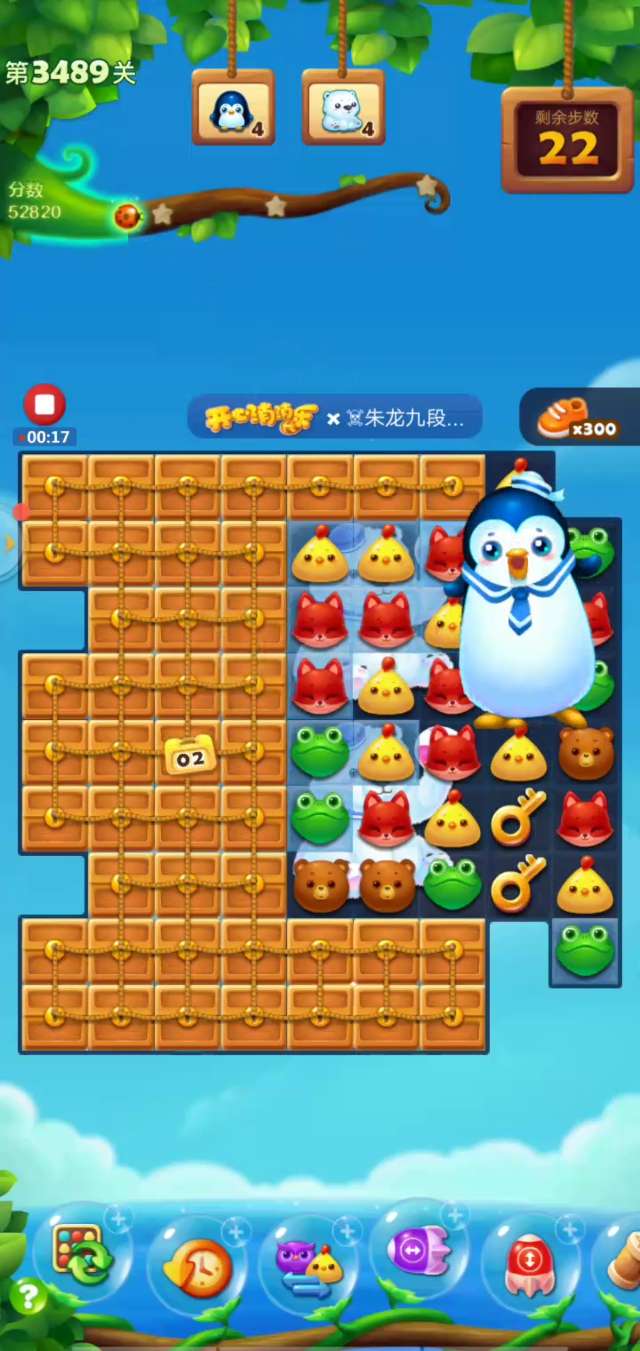Select the brown bear beside red fox
The height and width of the screenshot is (1351, 640).
tap(585, 752)
